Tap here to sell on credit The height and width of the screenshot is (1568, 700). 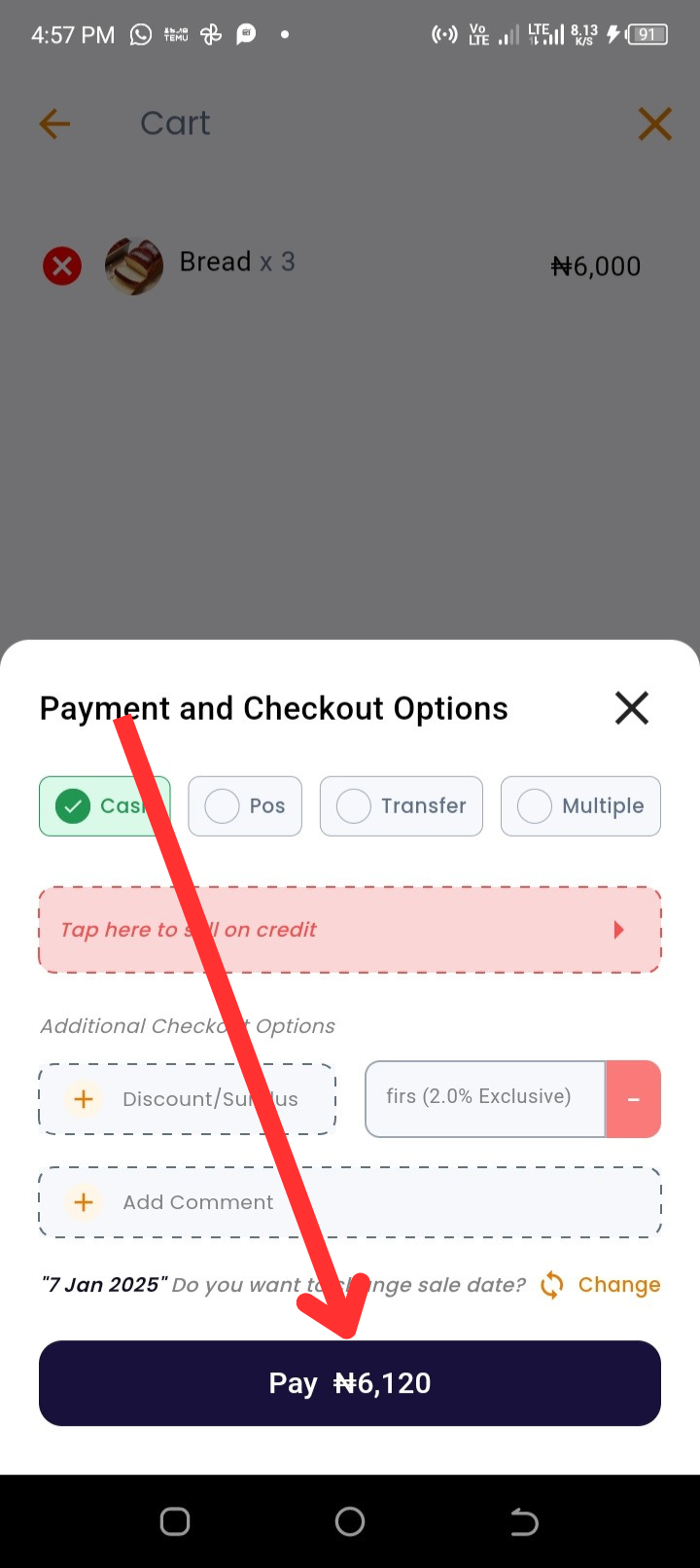(350, 929)
